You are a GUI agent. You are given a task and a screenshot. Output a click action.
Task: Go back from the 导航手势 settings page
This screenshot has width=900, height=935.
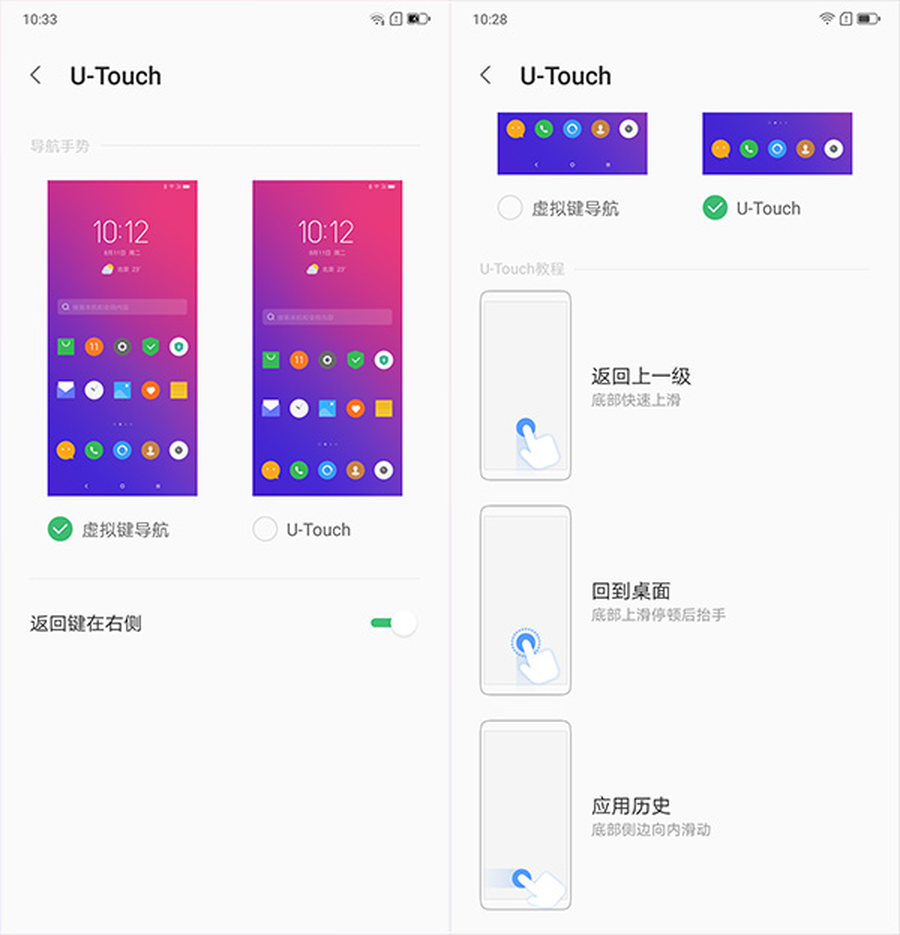click(x=36, y=76)
